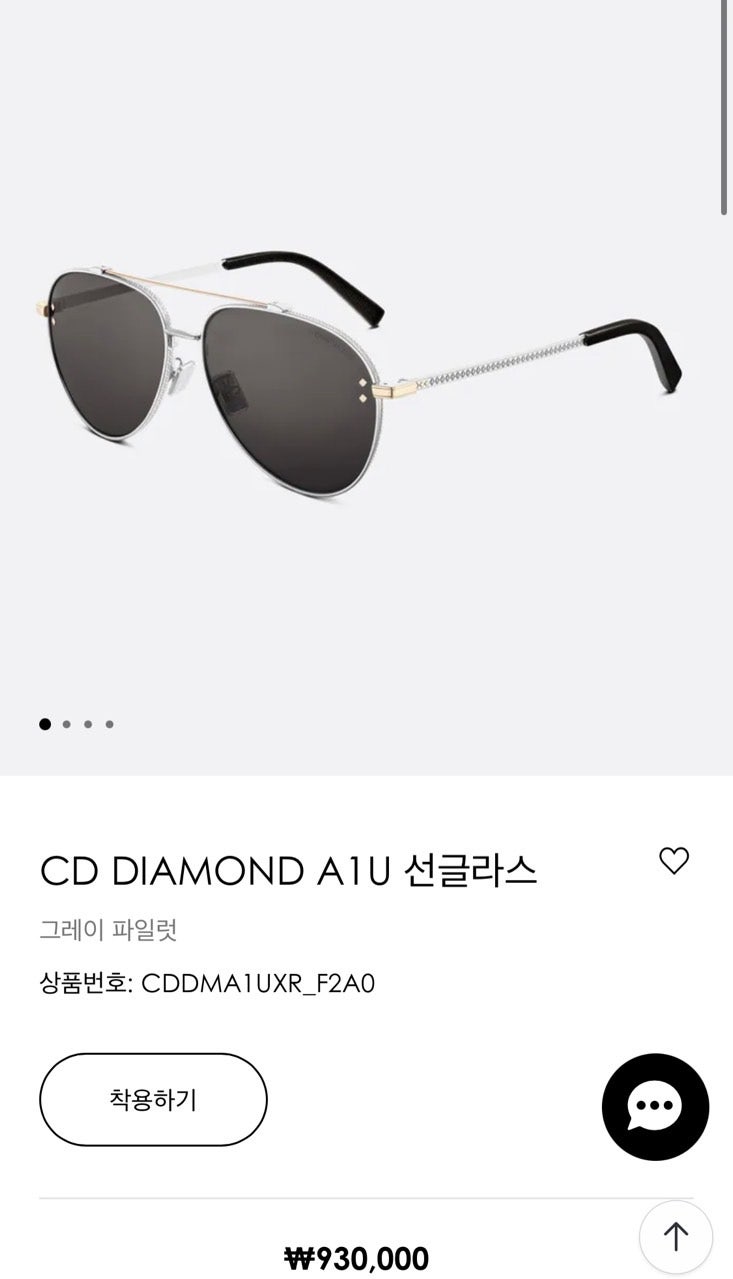This screenshot has height=1279, width=733.
Task: Go to the second image indicator dot
Action: click(x=66, y=724)
